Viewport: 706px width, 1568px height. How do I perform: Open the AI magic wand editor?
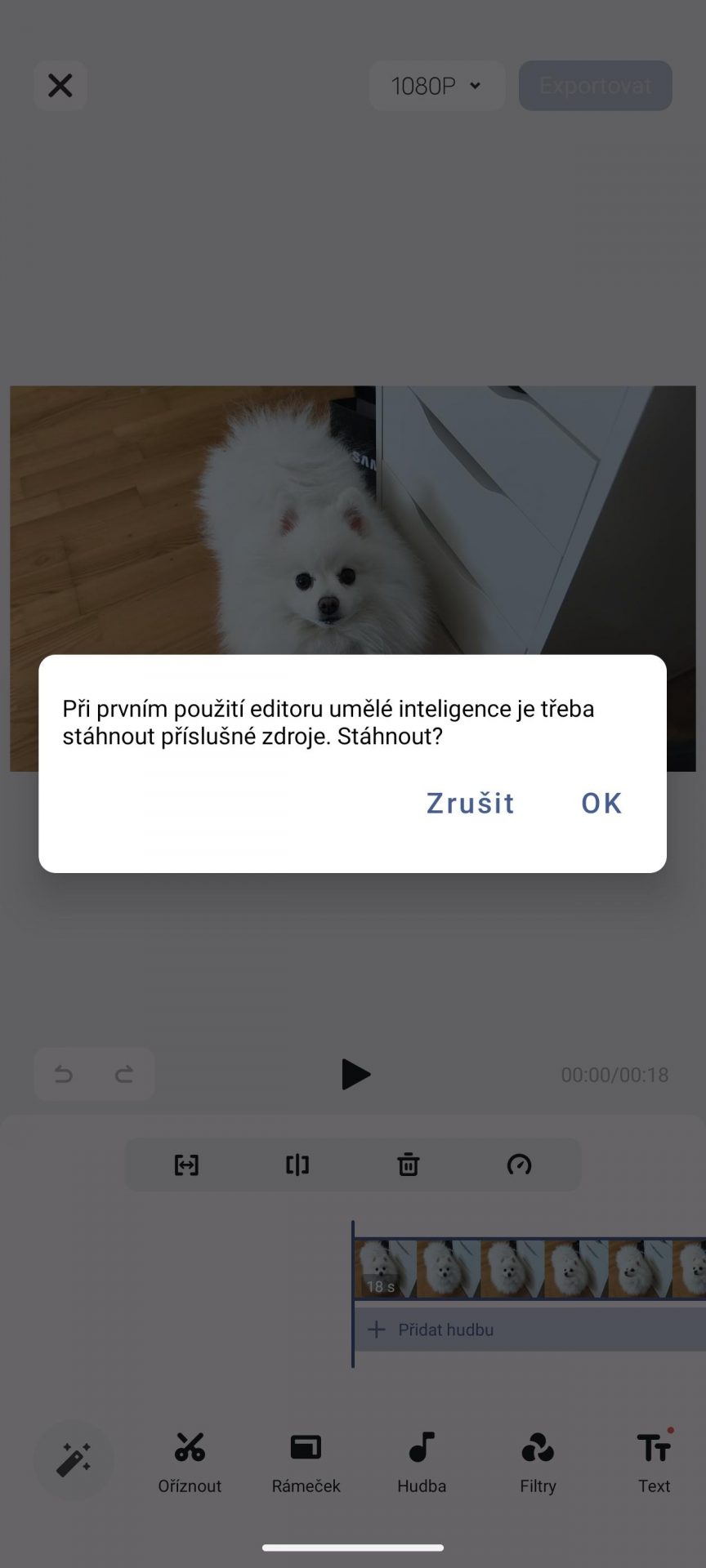(74, 1459)
